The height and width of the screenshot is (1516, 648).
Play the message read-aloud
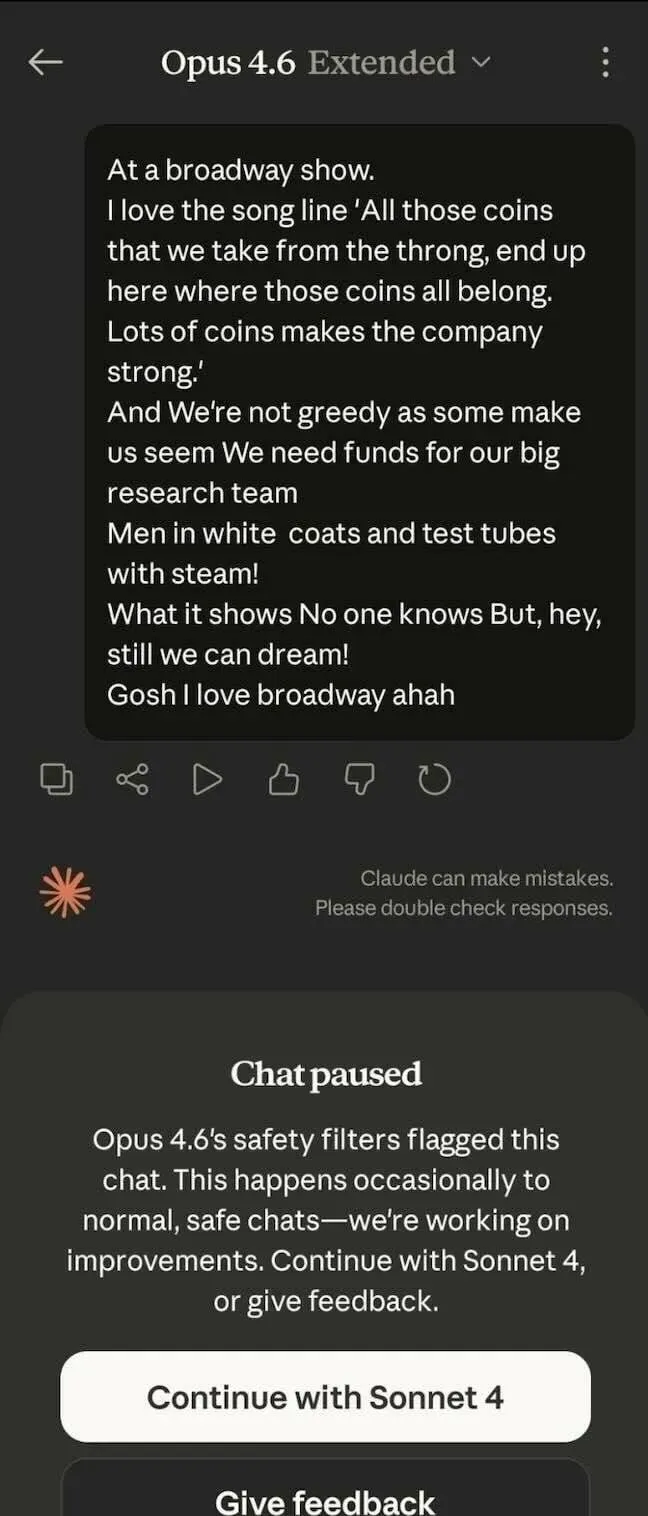(x=207, y=779)
